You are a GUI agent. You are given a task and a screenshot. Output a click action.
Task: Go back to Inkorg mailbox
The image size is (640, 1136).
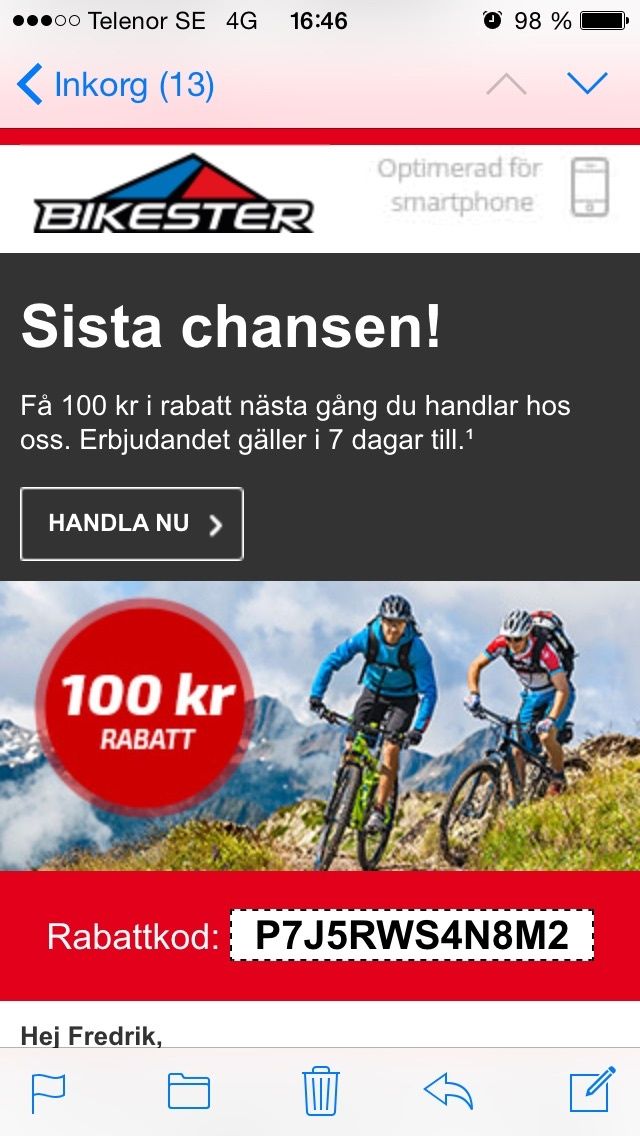[x=115, y=85]
